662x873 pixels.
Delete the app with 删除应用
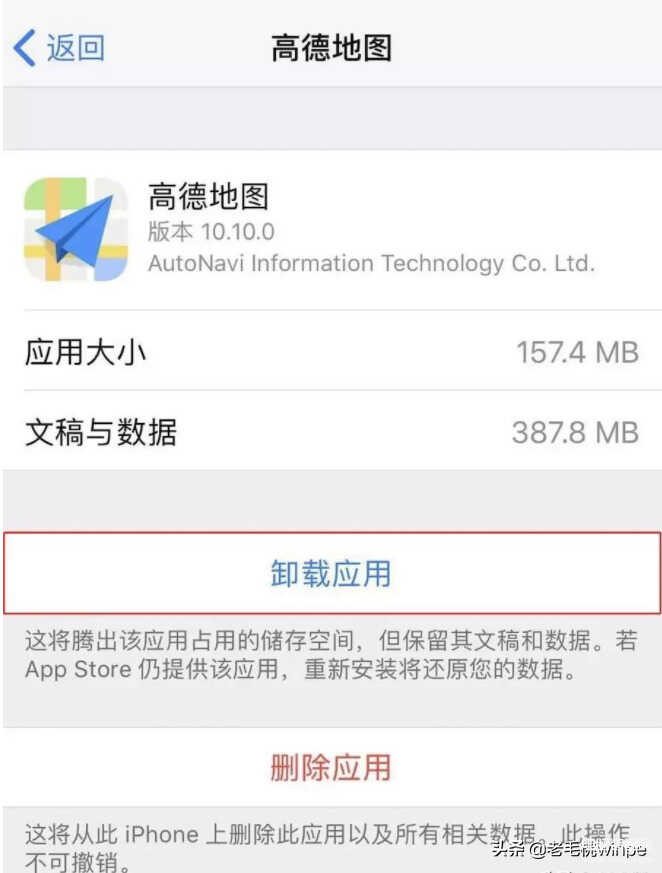[x=331, y=767]
